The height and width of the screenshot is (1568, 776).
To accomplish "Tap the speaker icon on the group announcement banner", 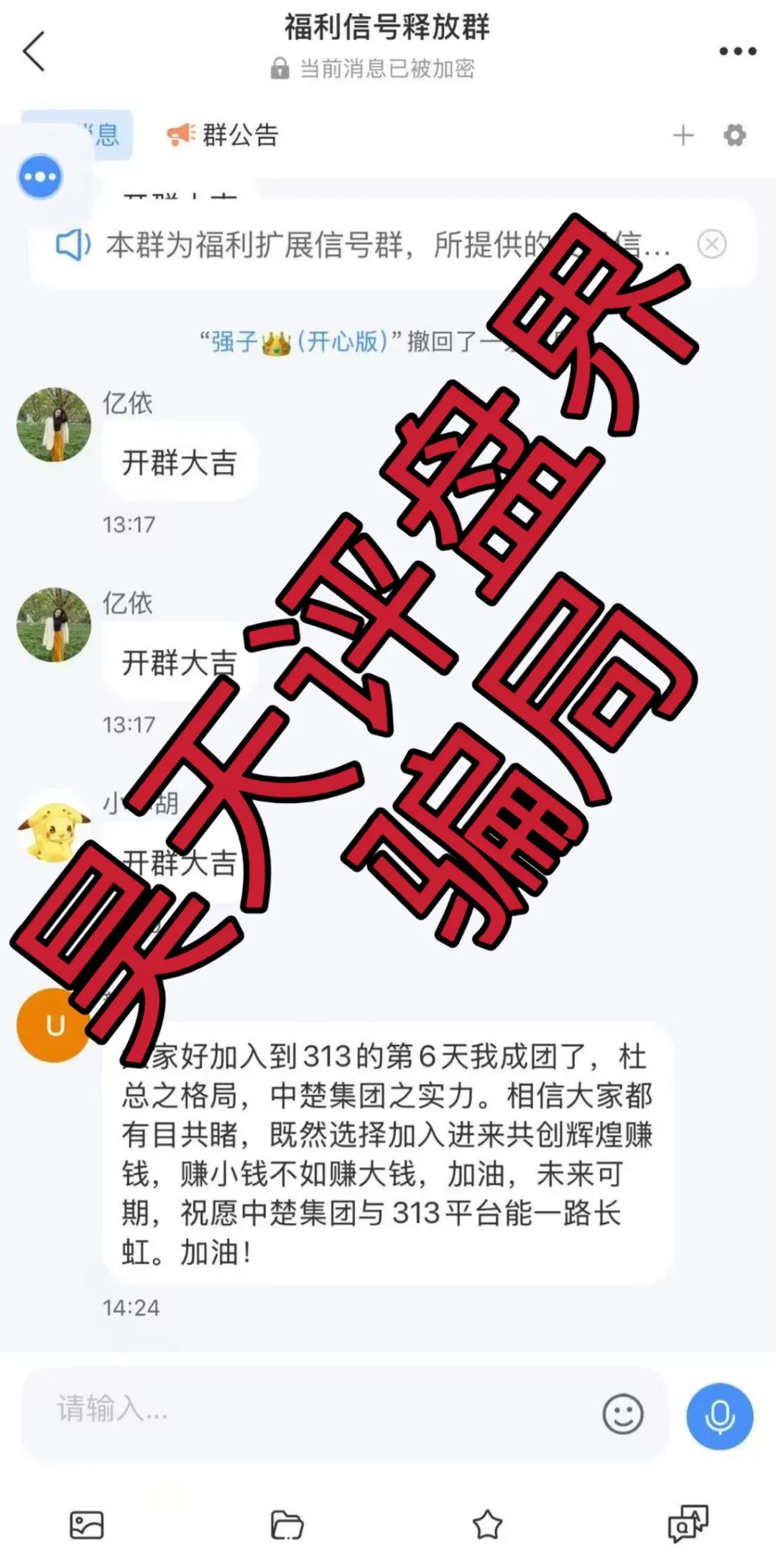I will coord(70,245).
